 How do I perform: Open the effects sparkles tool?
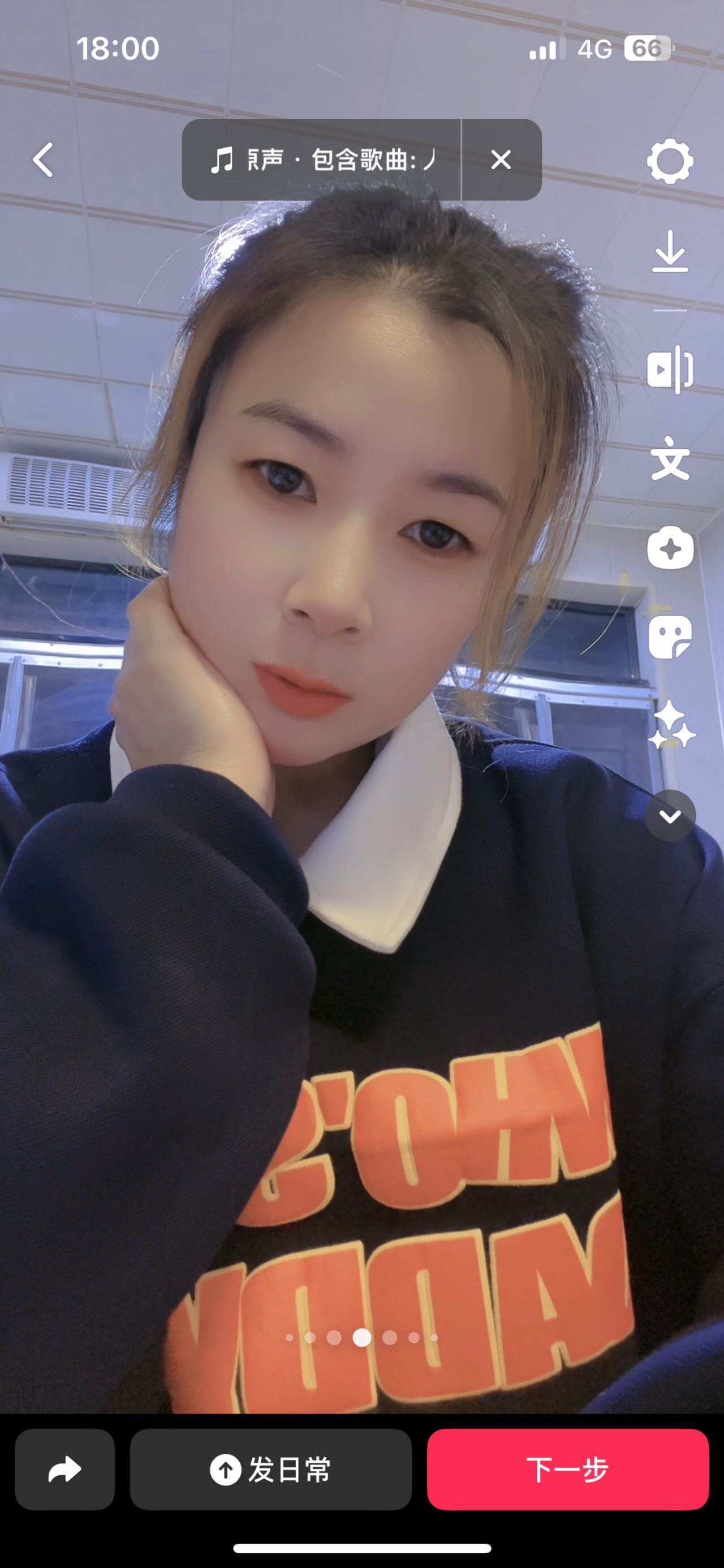tap(670, 724)
